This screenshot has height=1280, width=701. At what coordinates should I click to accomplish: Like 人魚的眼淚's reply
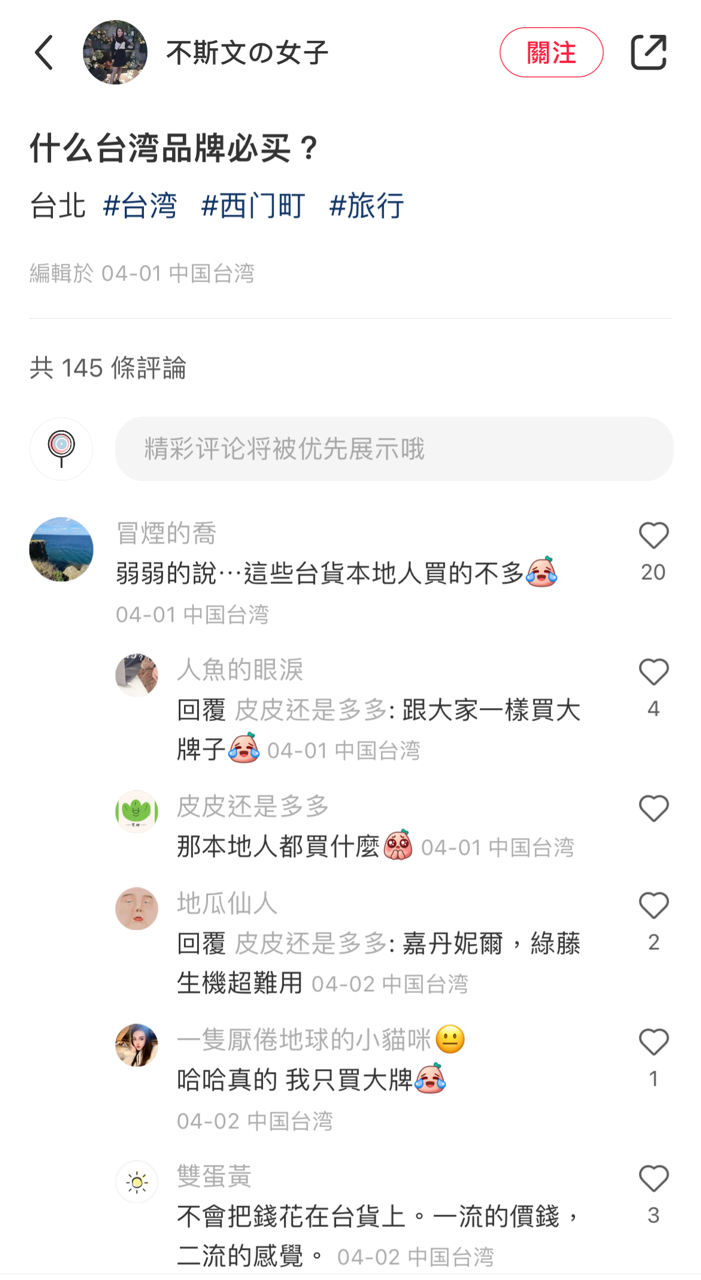point(653,673)
